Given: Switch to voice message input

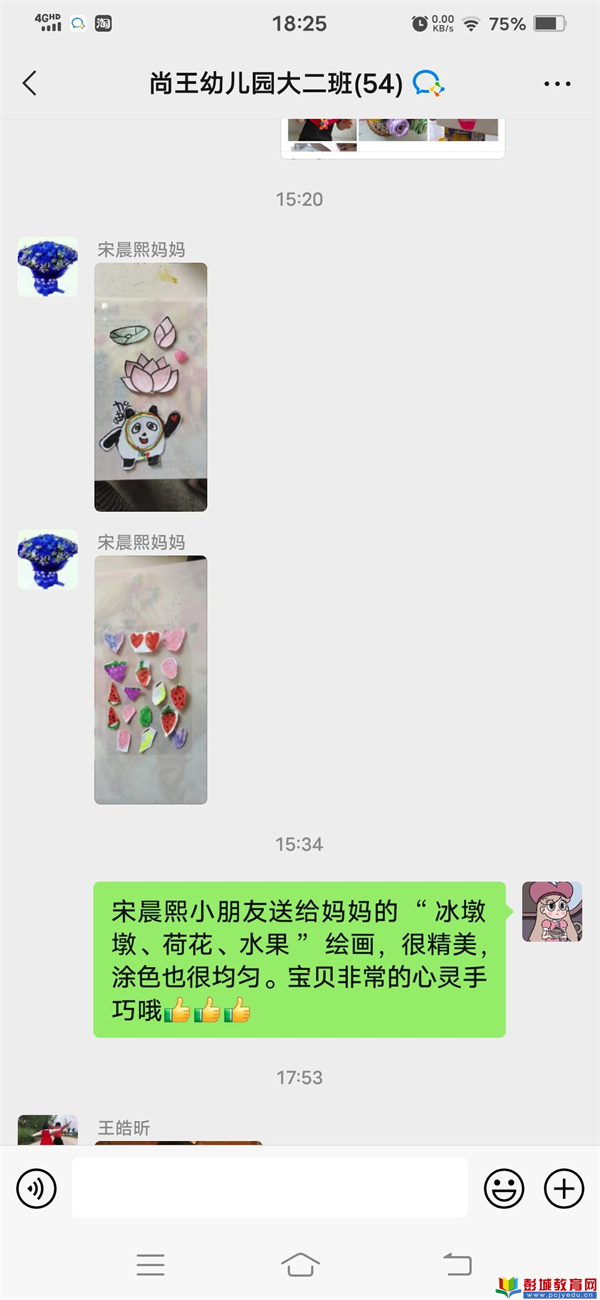Looking at the screenshot, I should (x=37, y=1188).
